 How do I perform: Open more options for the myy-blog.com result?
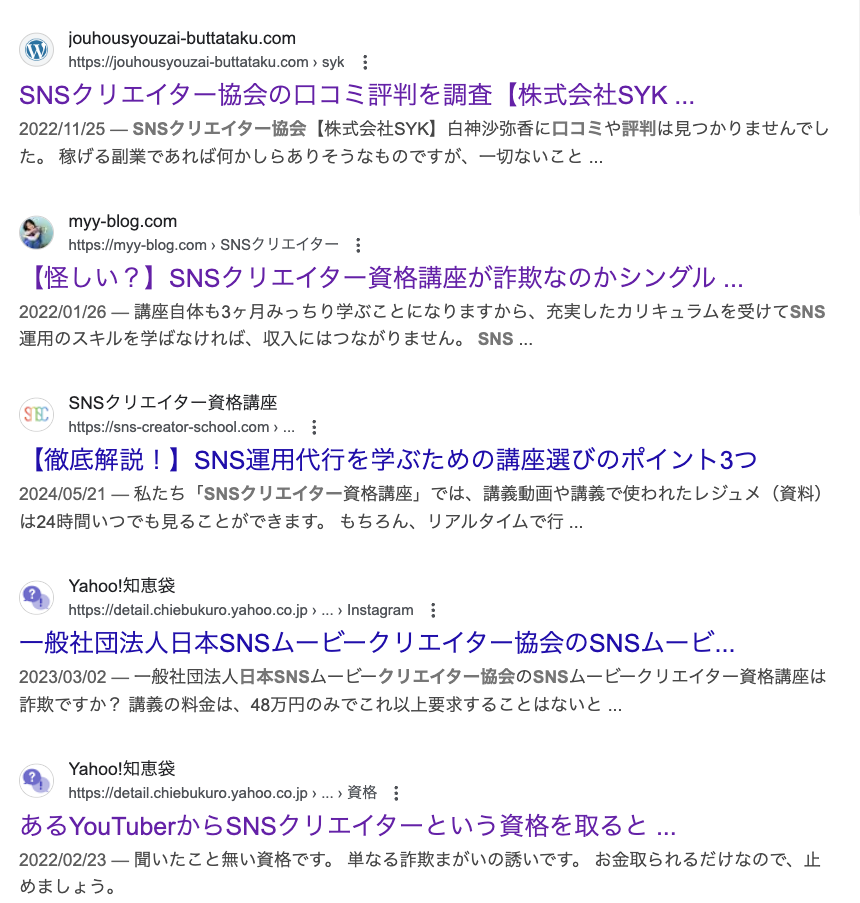(359, 245)
